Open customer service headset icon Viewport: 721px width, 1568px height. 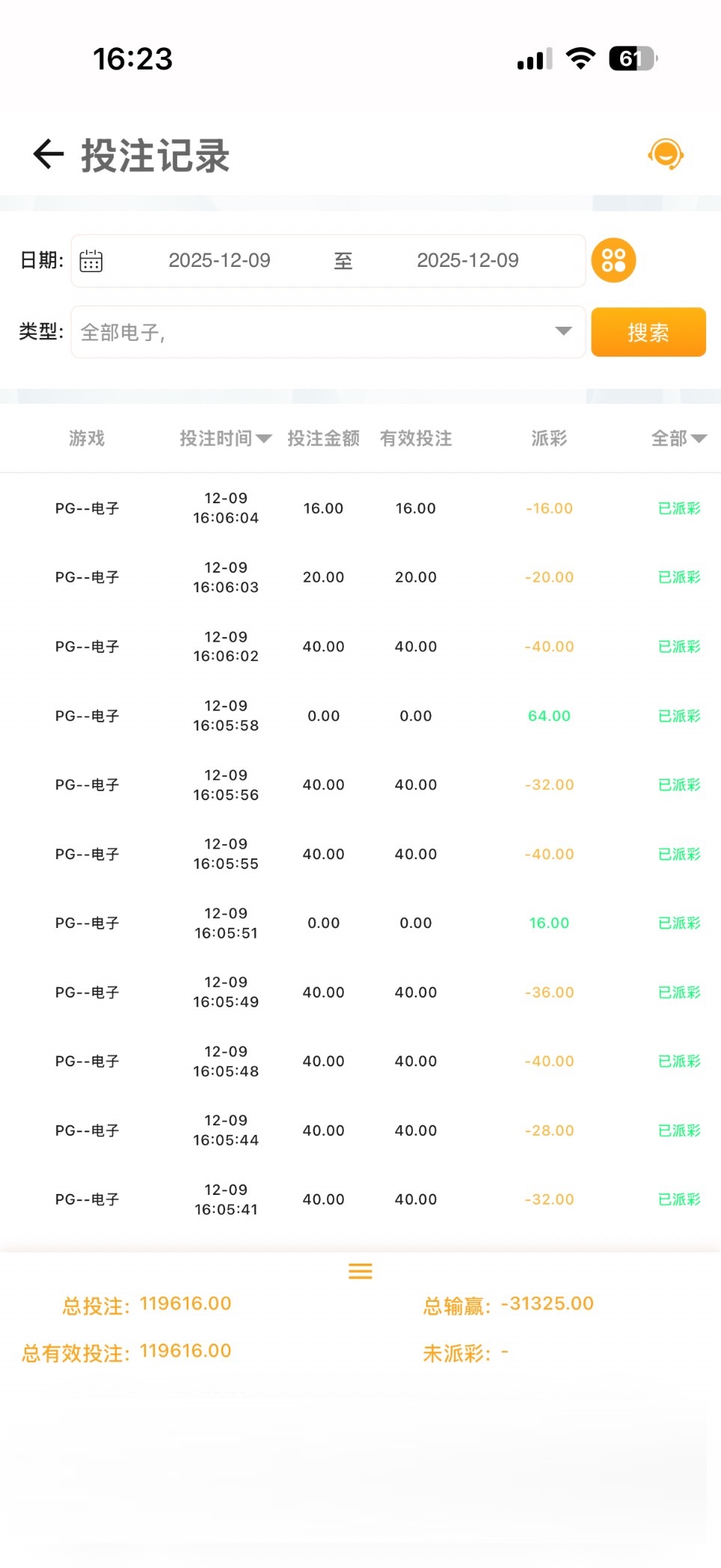click(x=665, y=155)
